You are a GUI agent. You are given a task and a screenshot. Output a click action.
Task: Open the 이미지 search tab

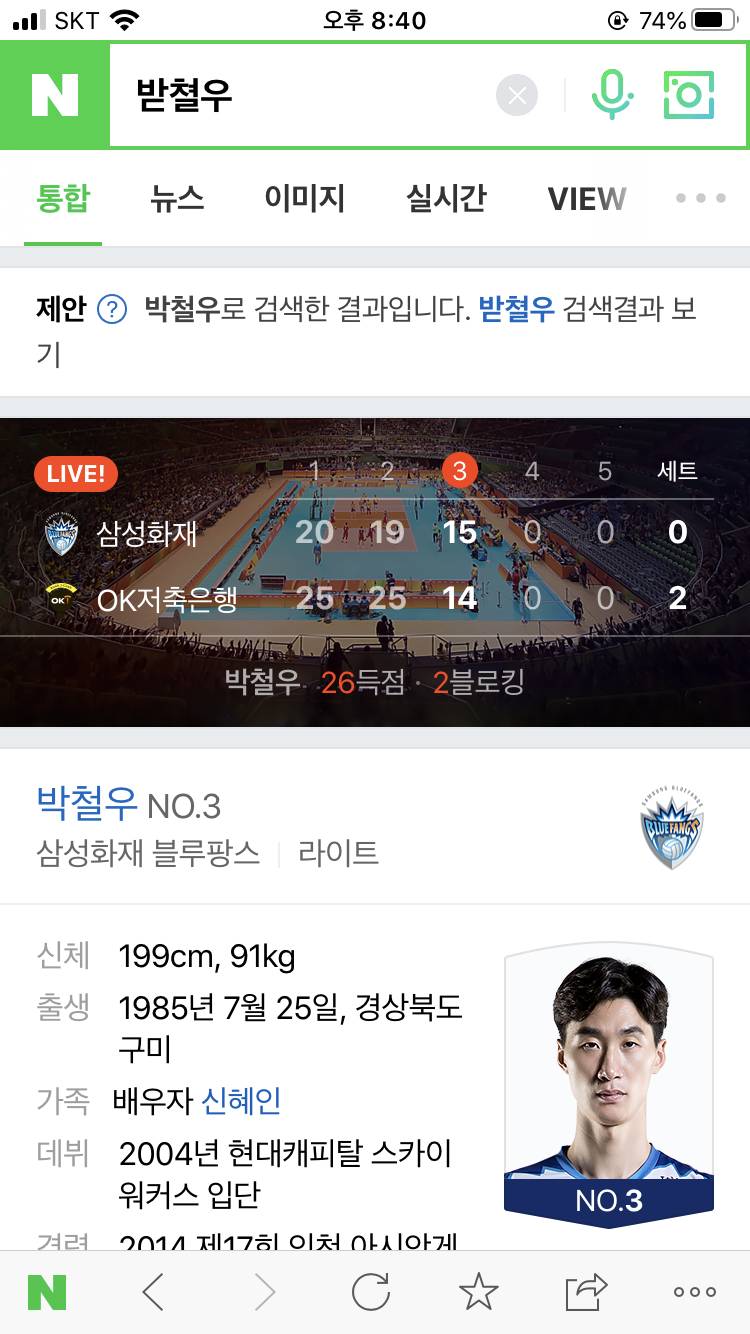click(304, 199)
